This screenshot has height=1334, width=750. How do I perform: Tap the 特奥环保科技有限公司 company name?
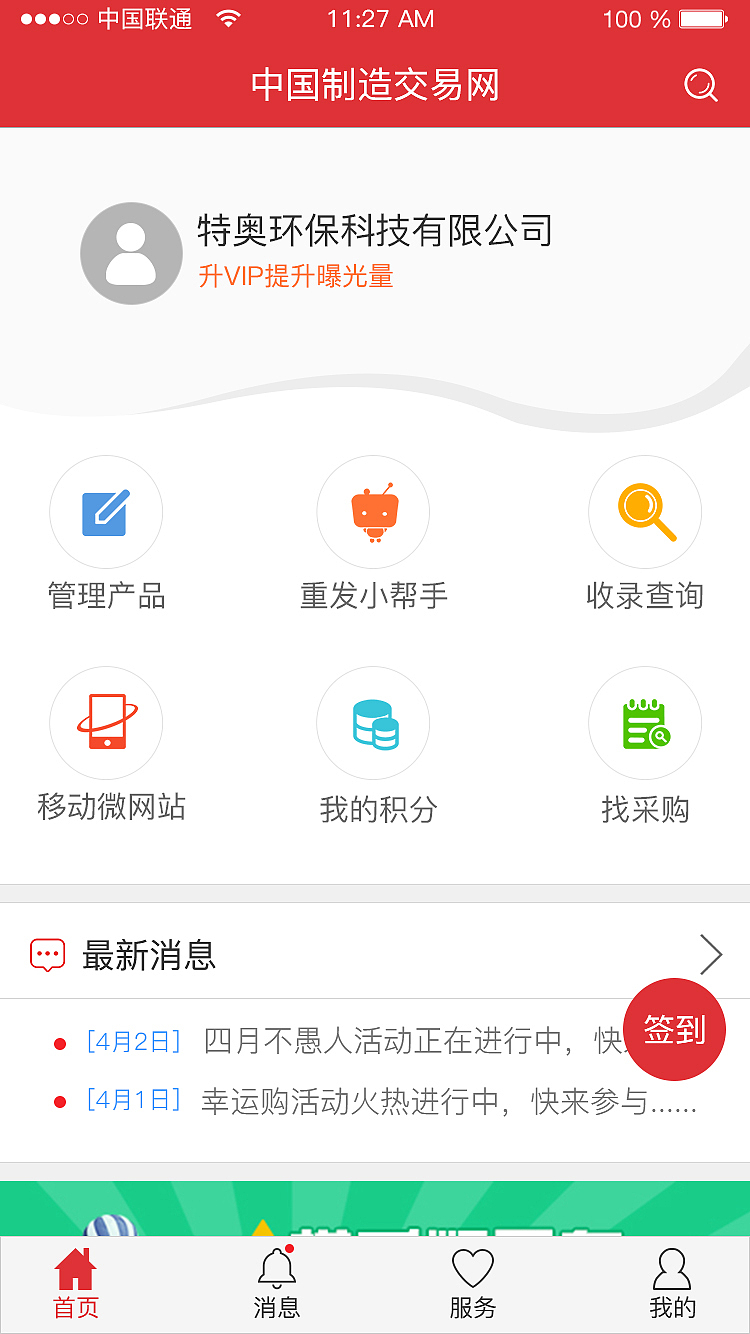[375, 229]
